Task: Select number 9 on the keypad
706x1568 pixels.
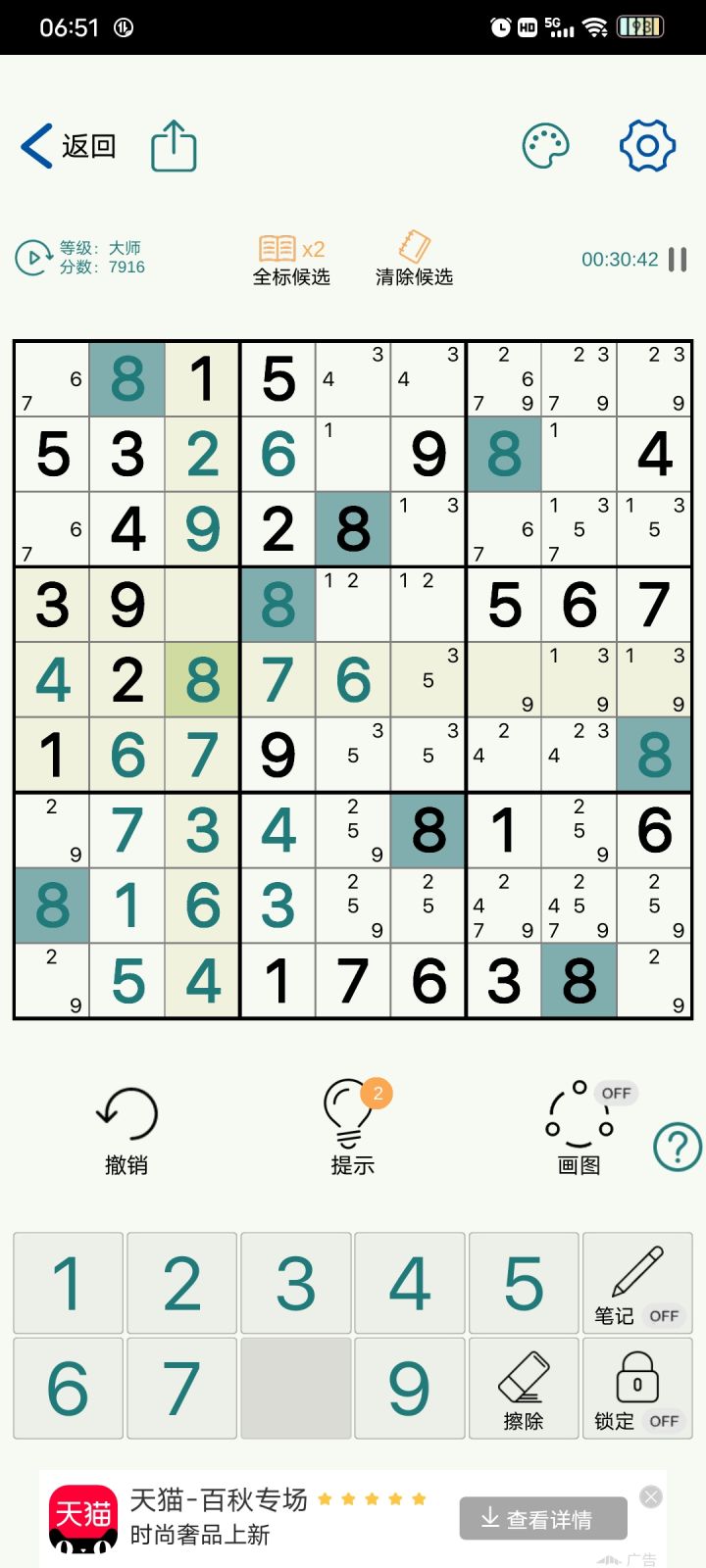Action: click(409, 1388)
